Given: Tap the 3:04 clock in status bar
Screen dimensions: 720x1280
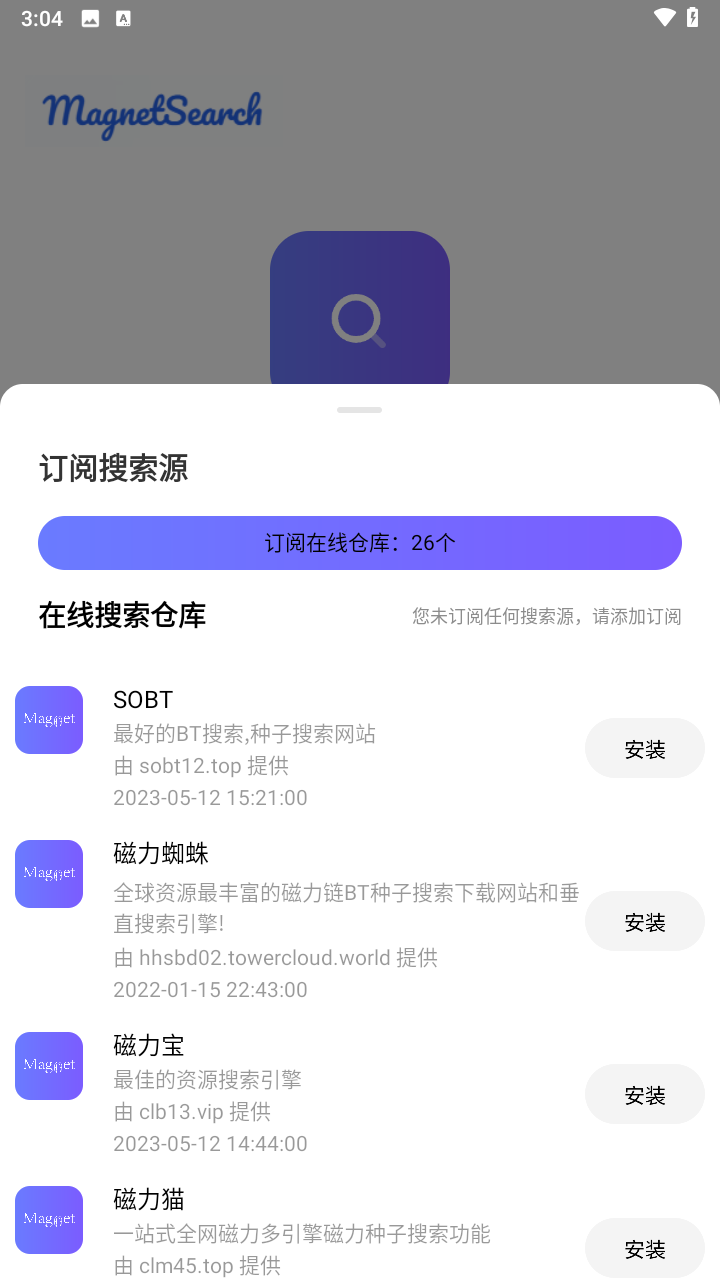Looking at the screenshot, I should tap(42, 17).
